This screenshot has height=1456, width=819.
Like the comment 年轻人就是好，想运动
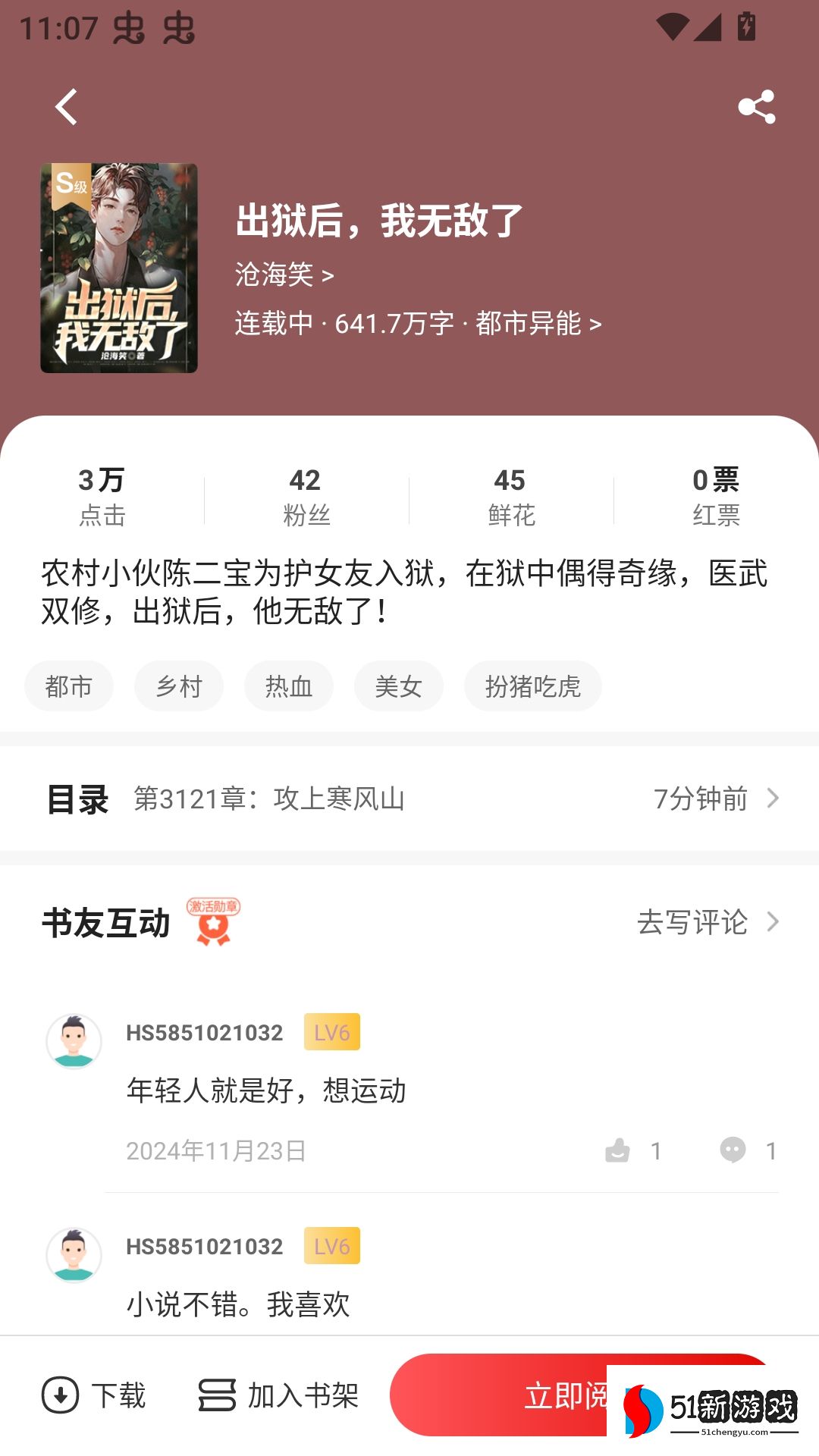(x=618, y=1150)
